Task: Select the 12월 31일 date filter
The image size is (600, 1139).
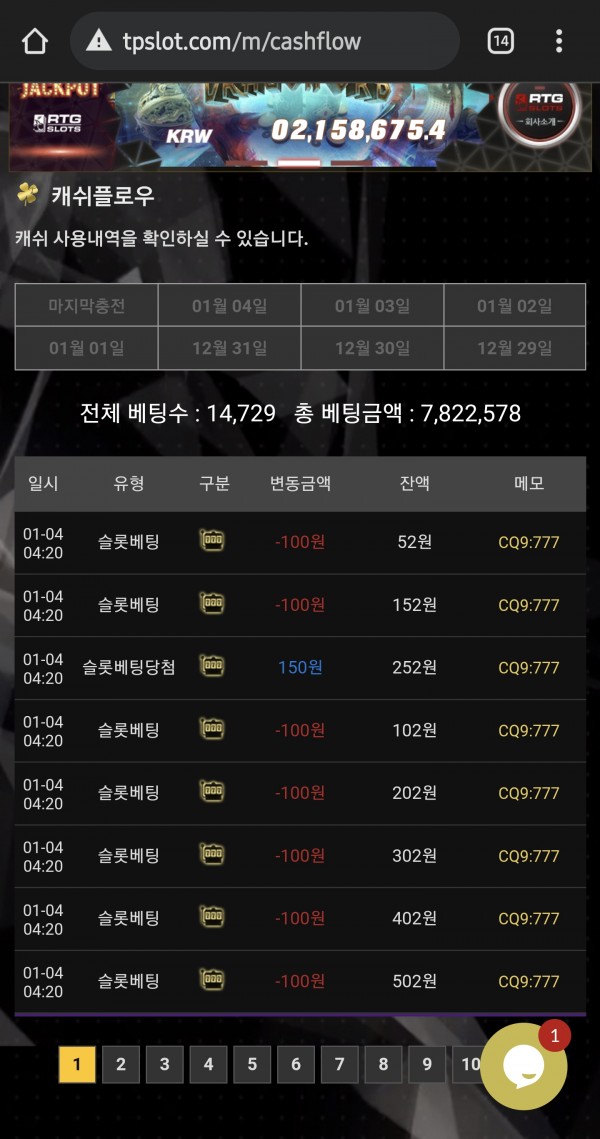Action: [229, 348]
